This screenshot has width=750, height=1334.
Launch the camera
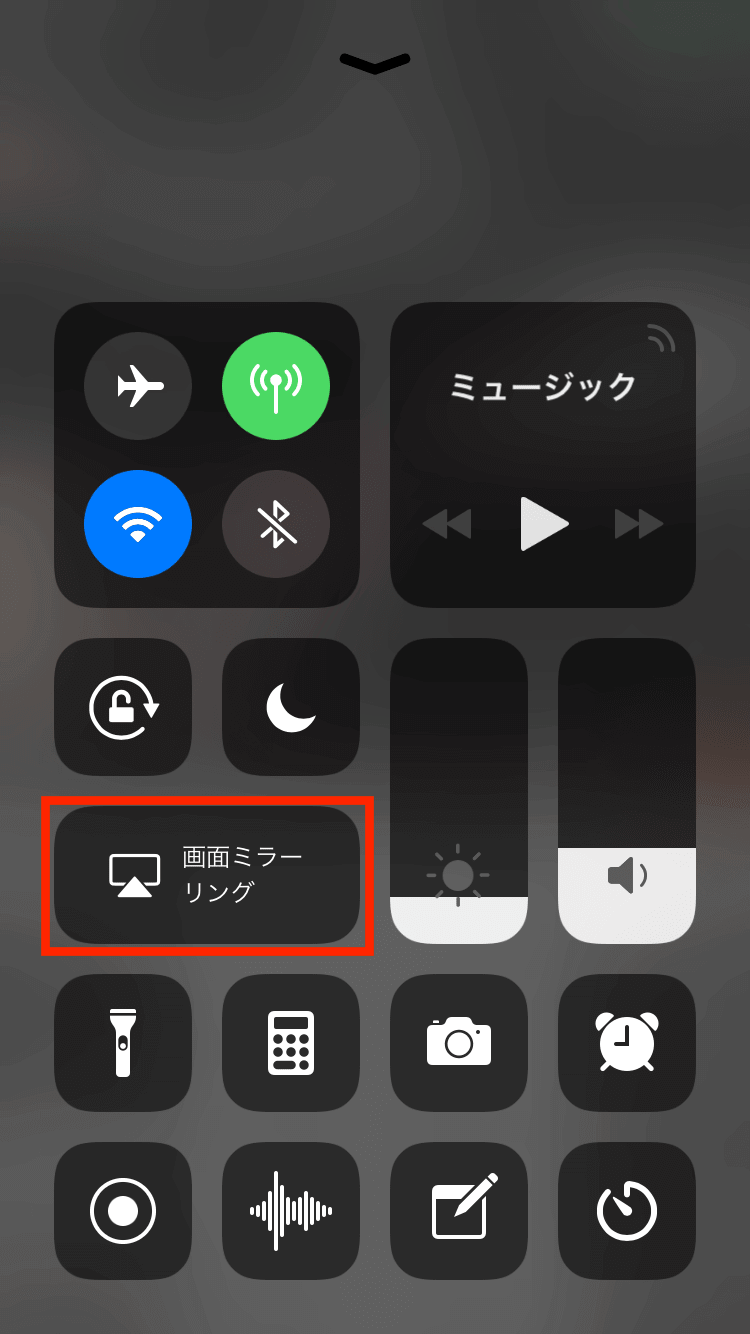tap(459, 1043)
